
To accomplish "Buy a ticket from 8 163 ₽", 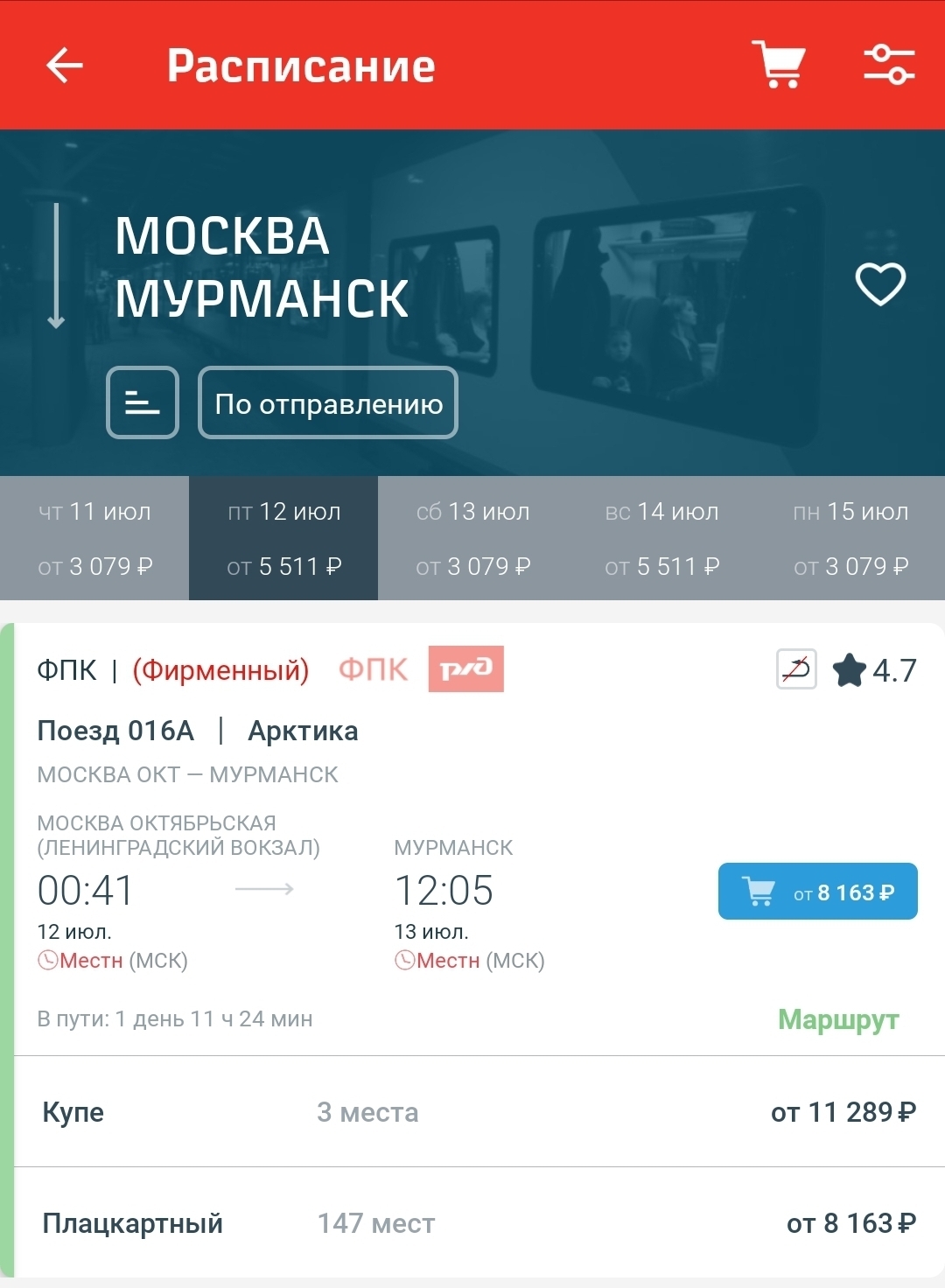I will tap(817, 892).
